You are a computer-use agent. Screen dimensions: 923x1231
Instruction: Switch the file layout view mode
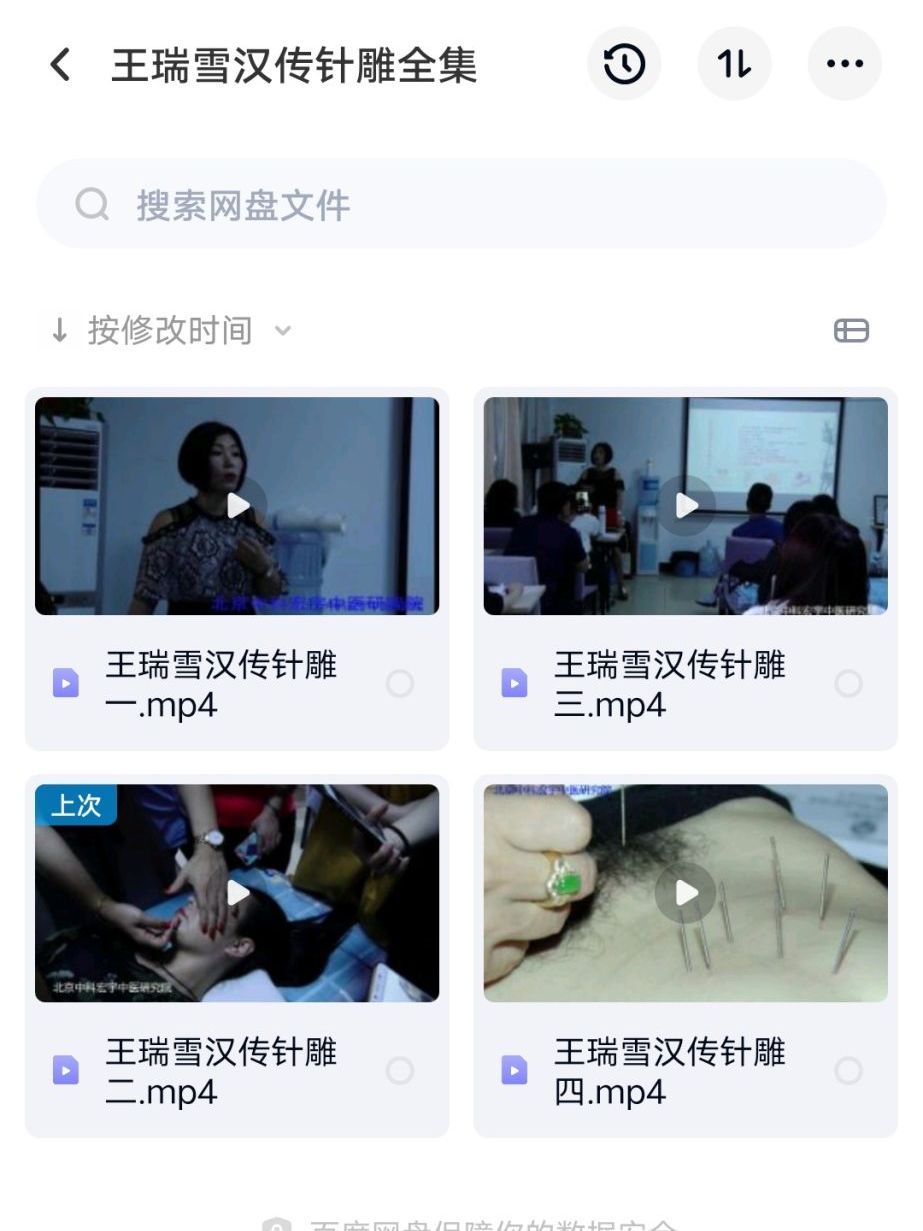[851, 331]
